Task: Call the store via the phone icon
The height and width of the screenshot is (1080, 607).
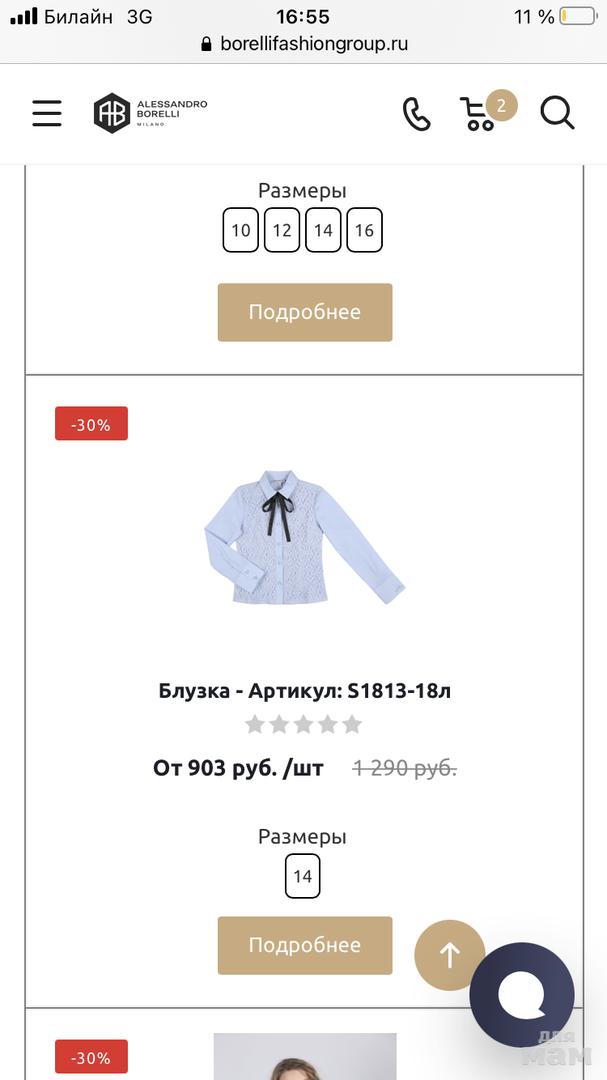Action: pos(416,114)
